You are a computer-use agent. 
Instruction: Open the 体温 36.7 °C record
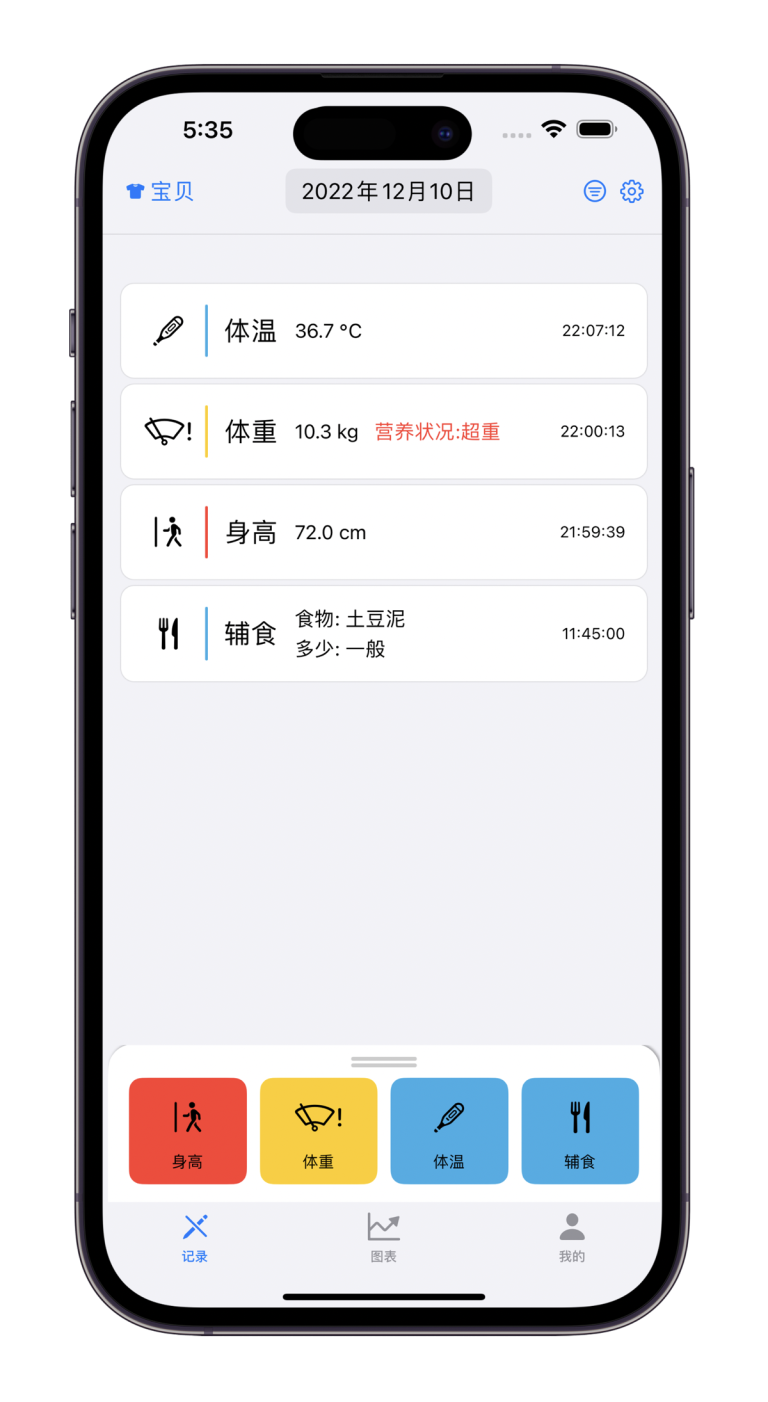pos(384,331)
